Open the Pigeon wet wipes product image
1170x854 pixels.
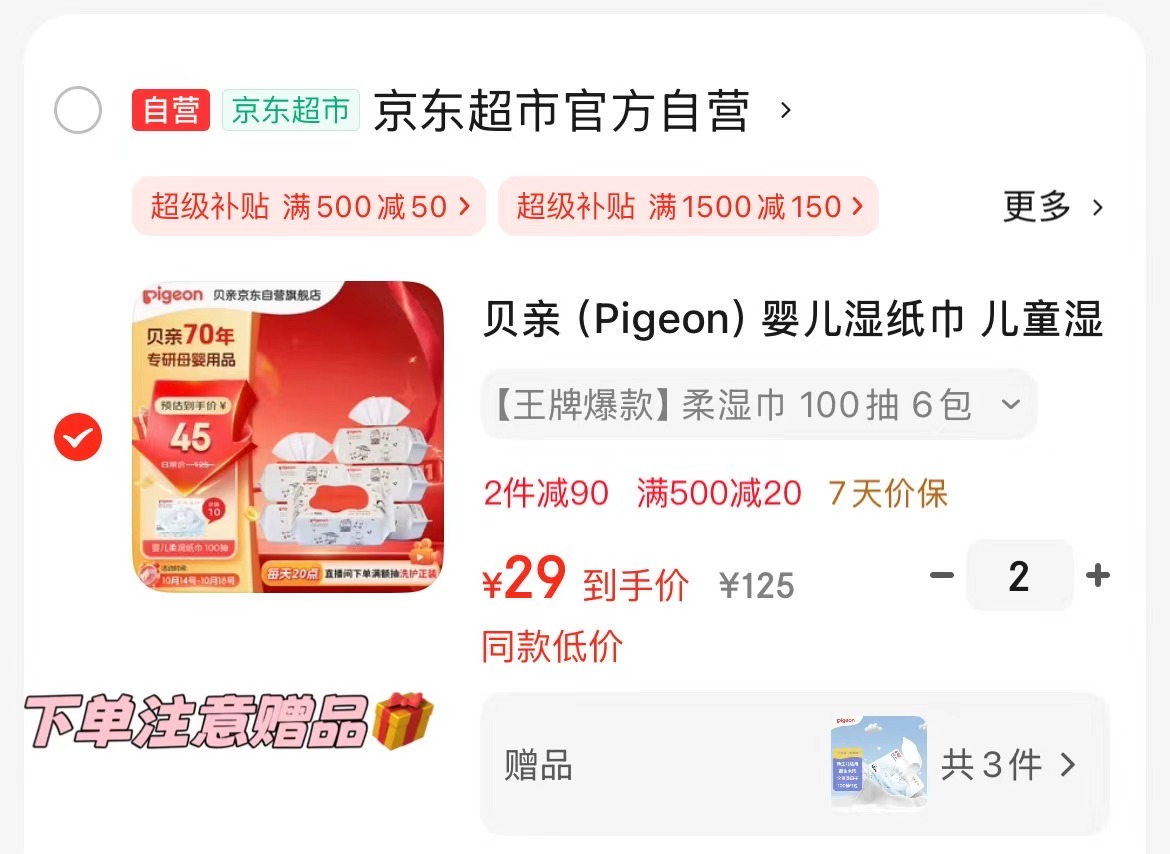coord(288,437)
